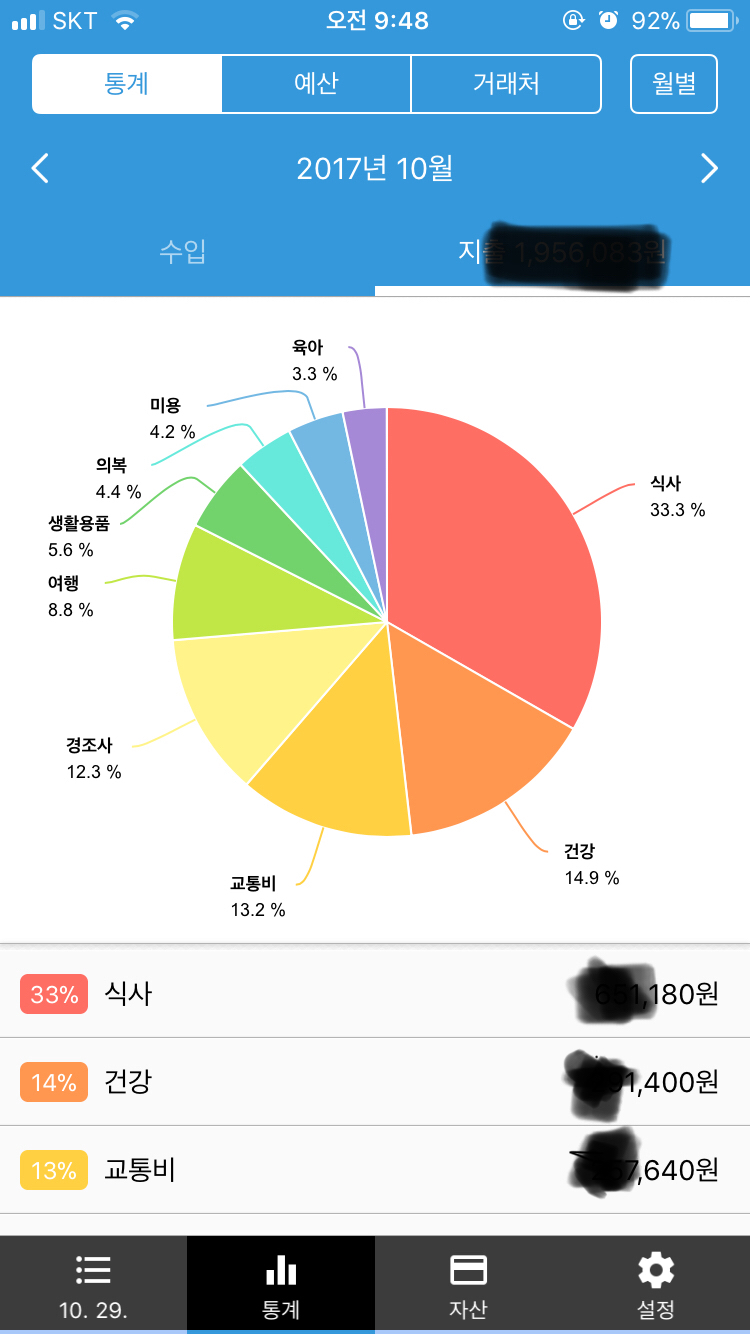Switch to the 거래처 segment
The width and height of the screenshot is (750, 1334).
506,84
